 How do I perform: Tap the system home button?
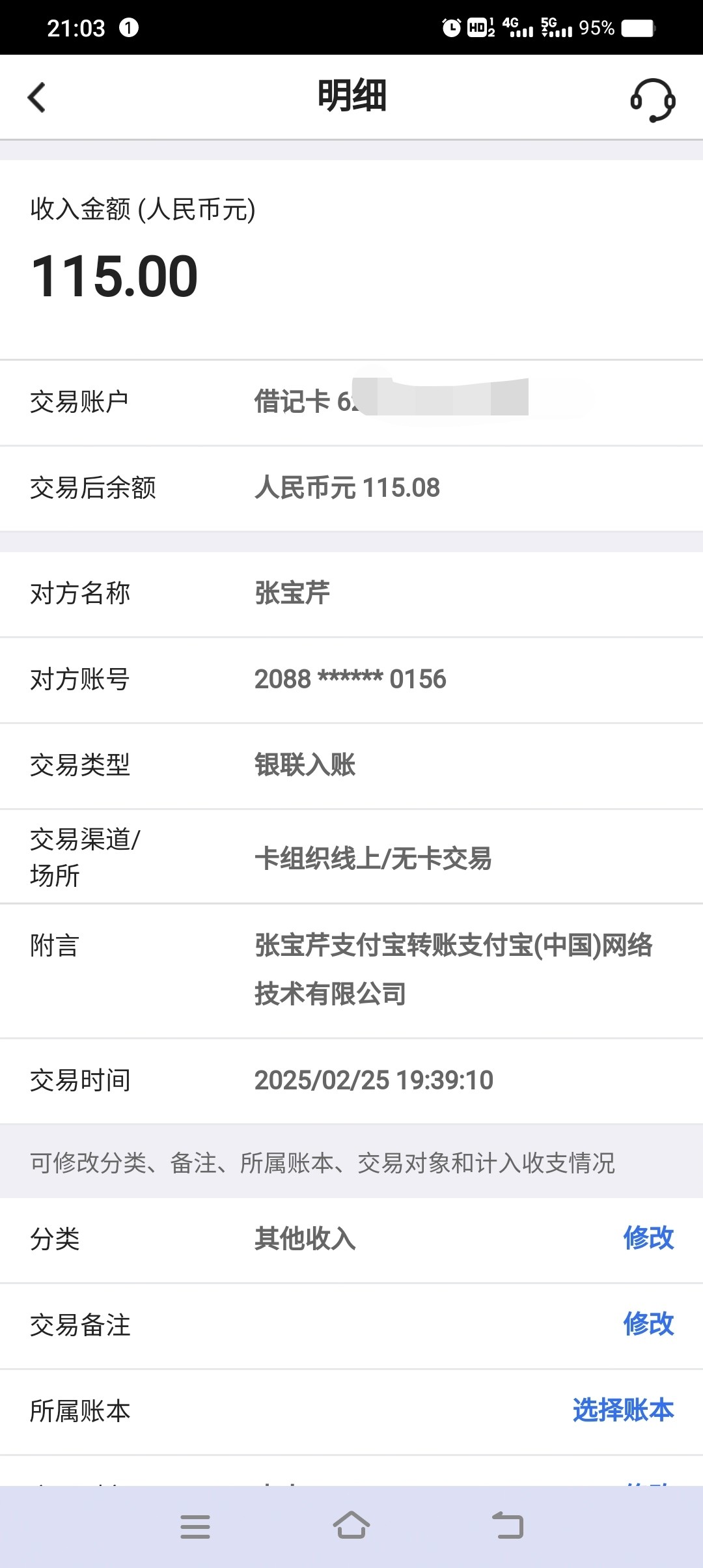point(351,1525)
